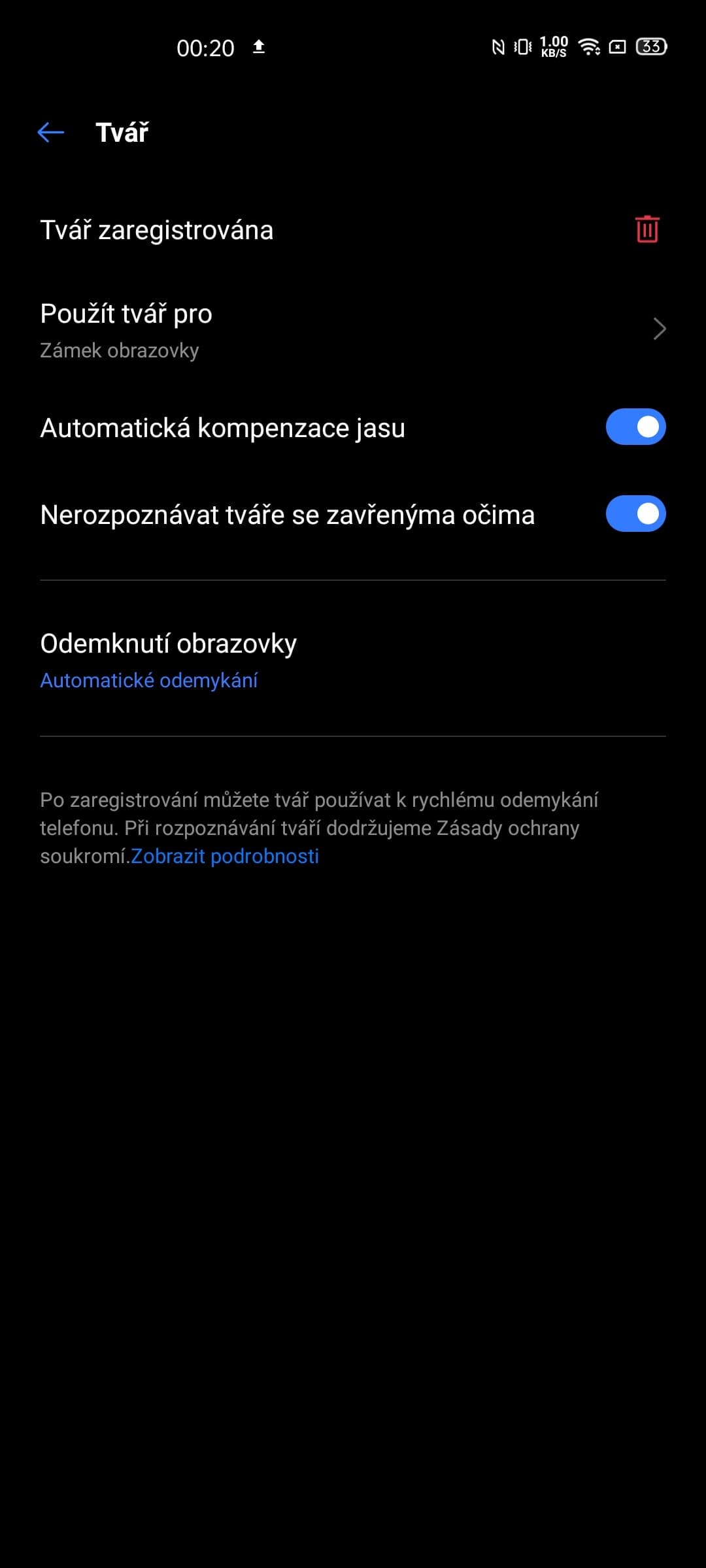Open the Zobrazit podrobnosti link
Screen dimensions: 706x1568
tap(225, 857)
